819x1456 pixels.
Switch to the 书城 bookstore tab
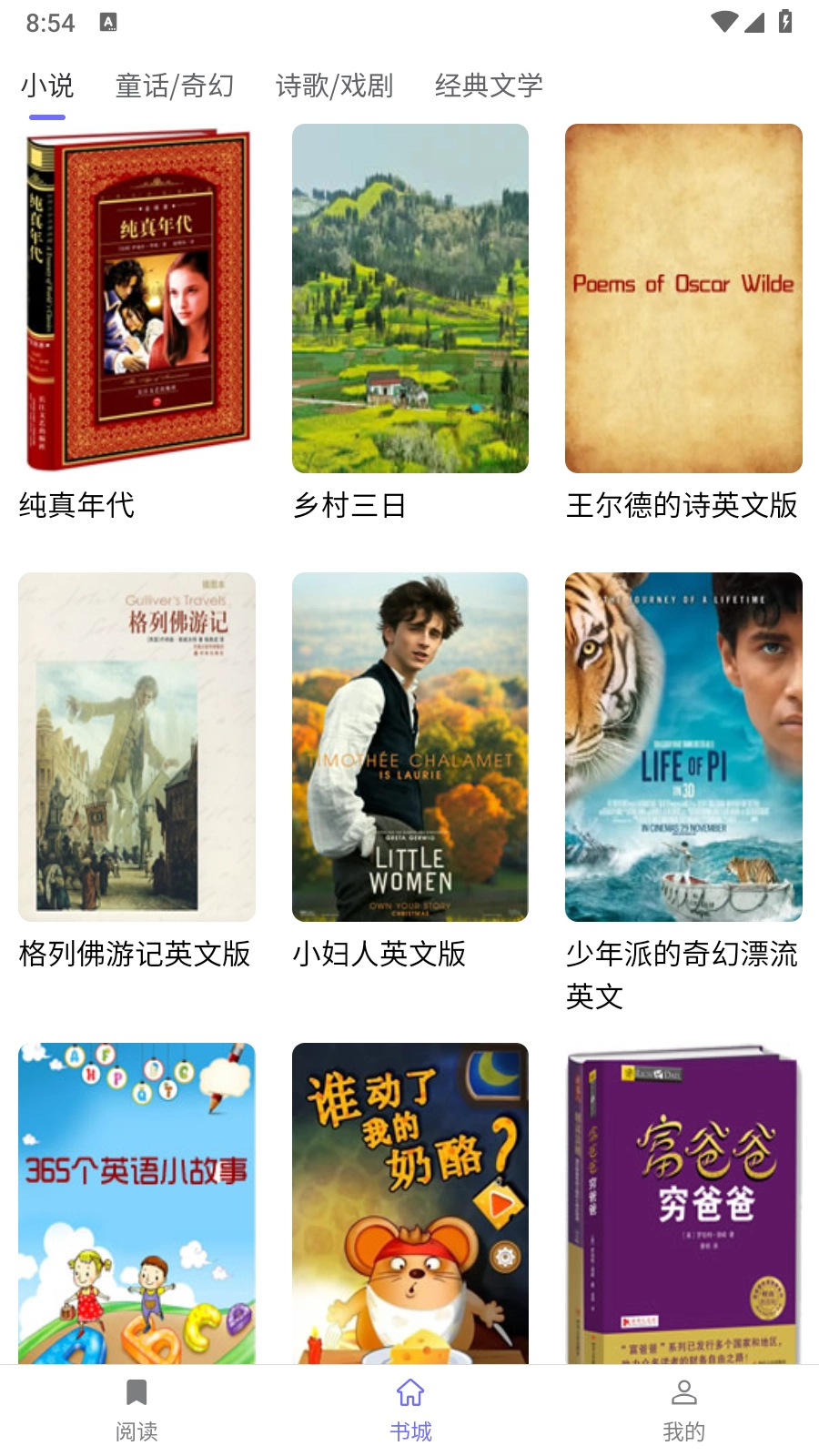pyautogui.click(x=410, y=1410)
